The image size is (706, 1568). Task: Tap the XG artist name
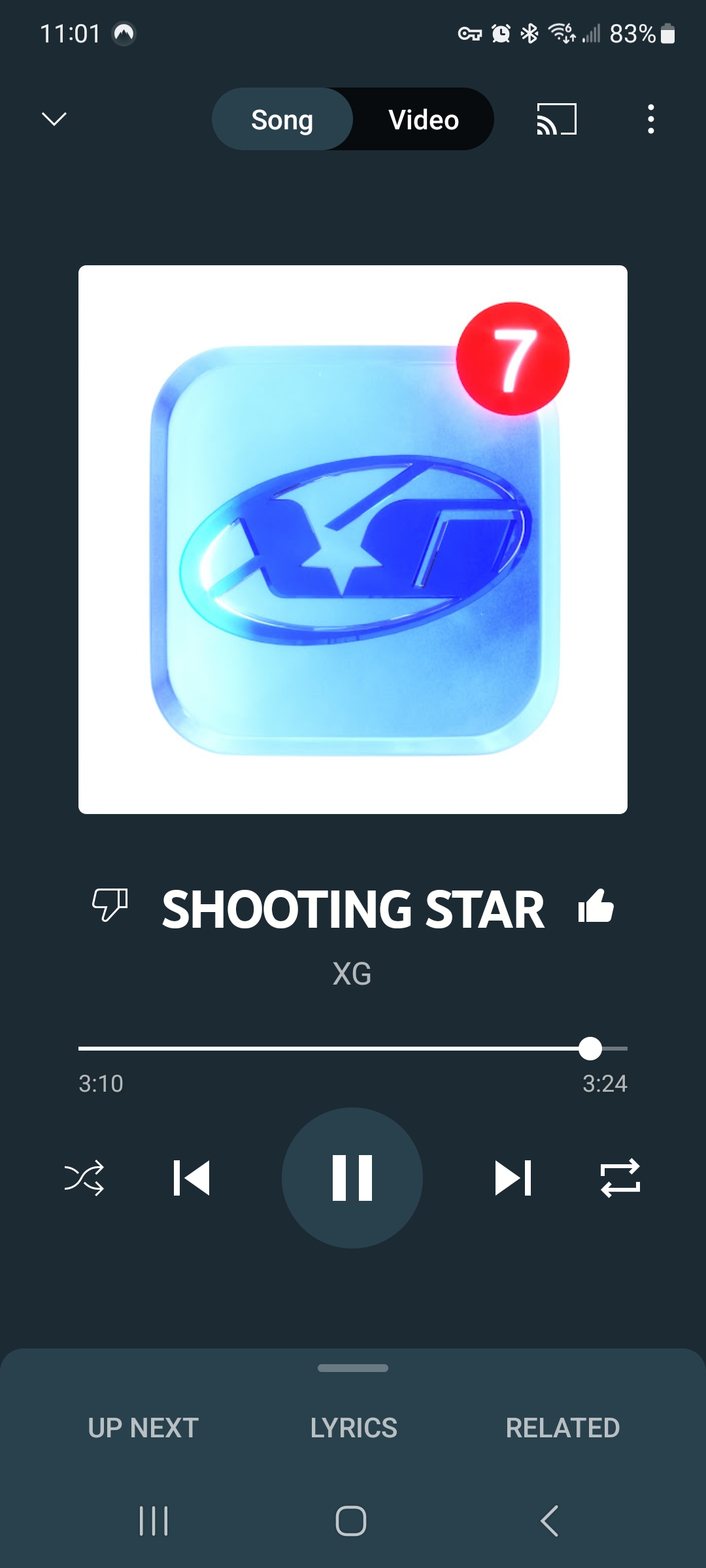[352, 974]
